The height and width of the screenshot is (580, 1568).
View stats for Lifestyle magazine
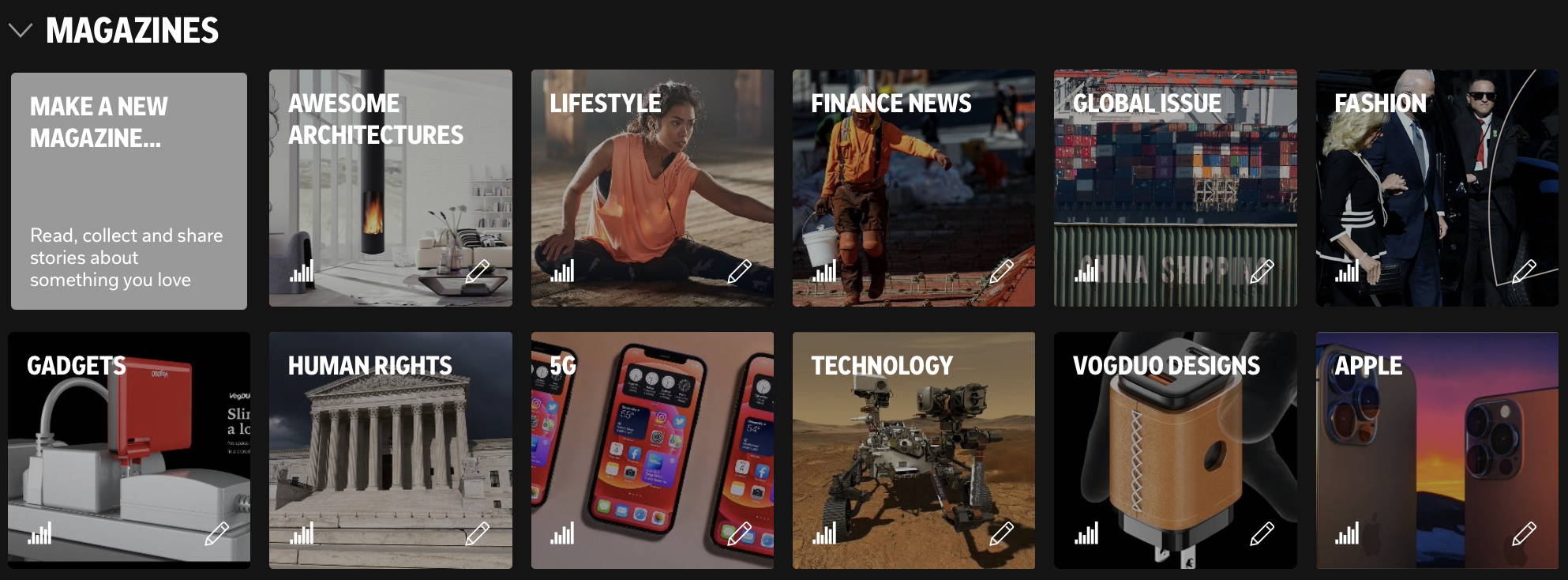click(x=563, y=272)
